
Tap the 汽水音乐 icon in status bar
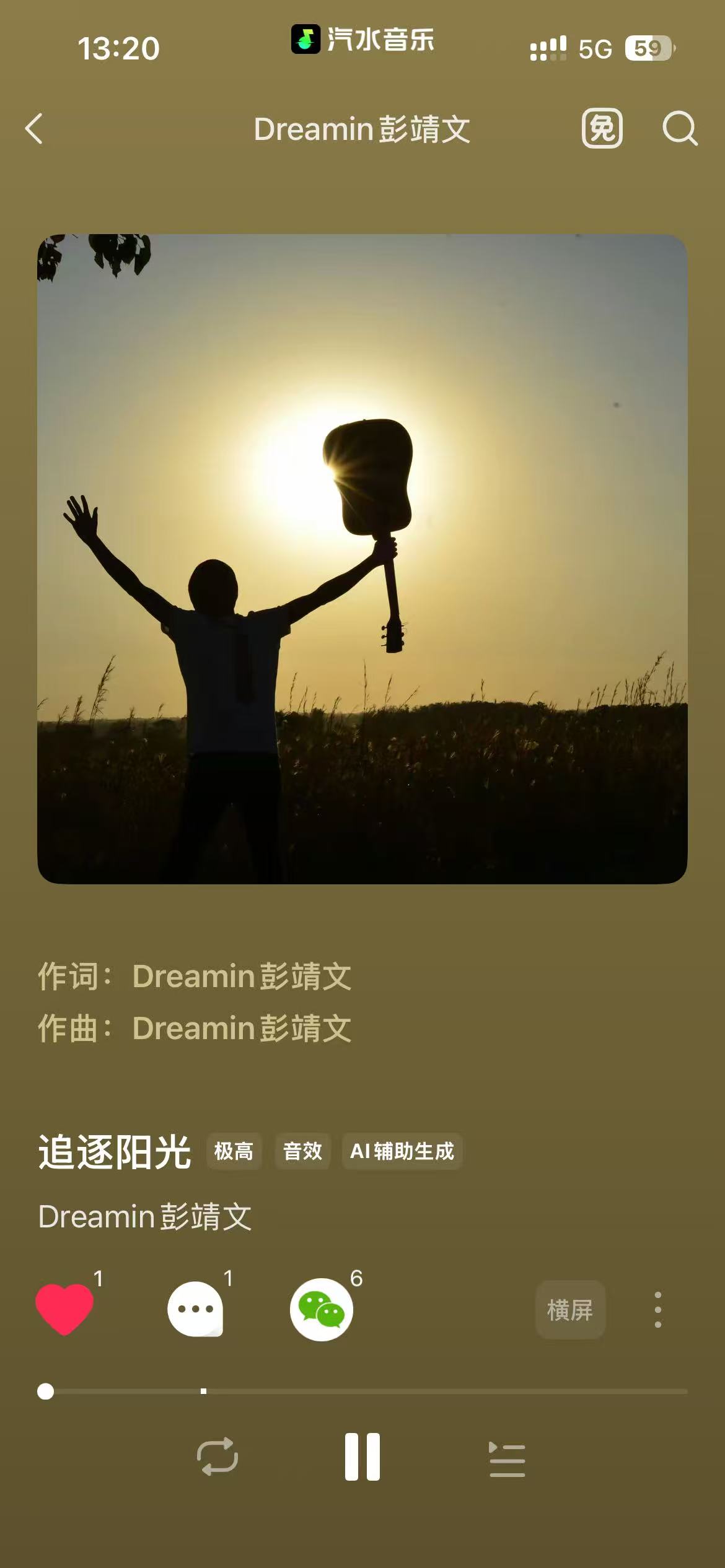tap(303, 39)
